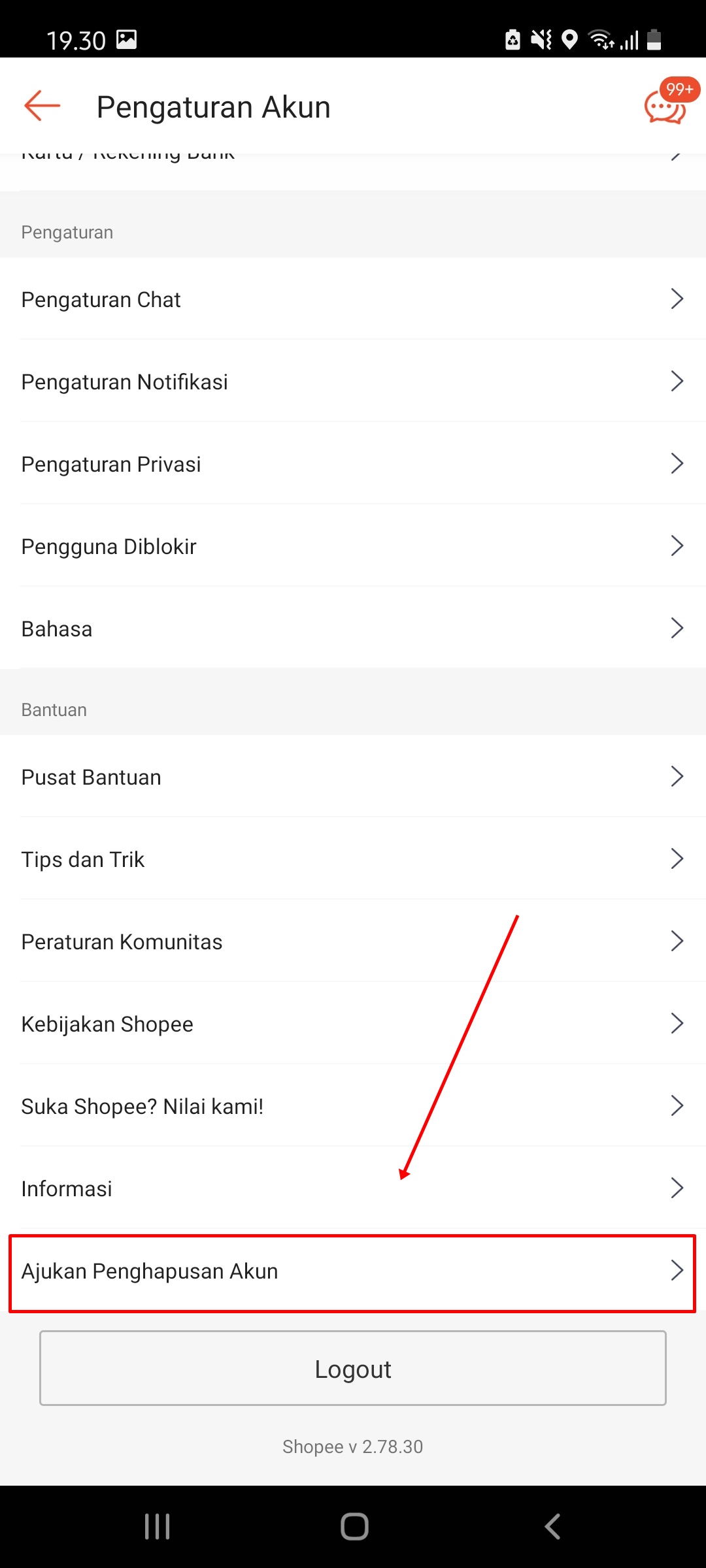
Task: Tap the system home button
Action: click(x=354, y=1527)
